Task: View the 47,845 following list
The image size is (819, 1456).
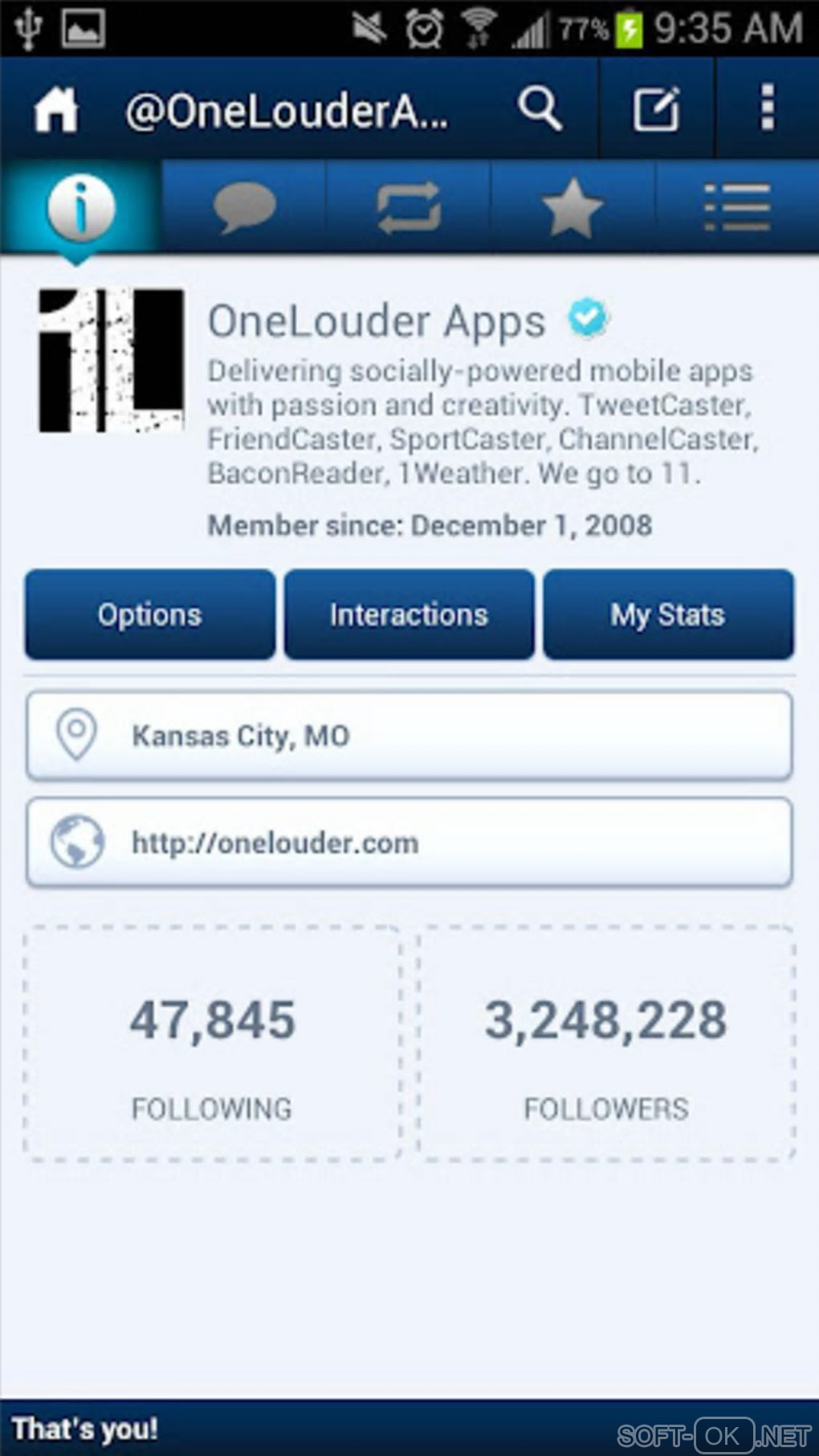Action: [213, 1044]
